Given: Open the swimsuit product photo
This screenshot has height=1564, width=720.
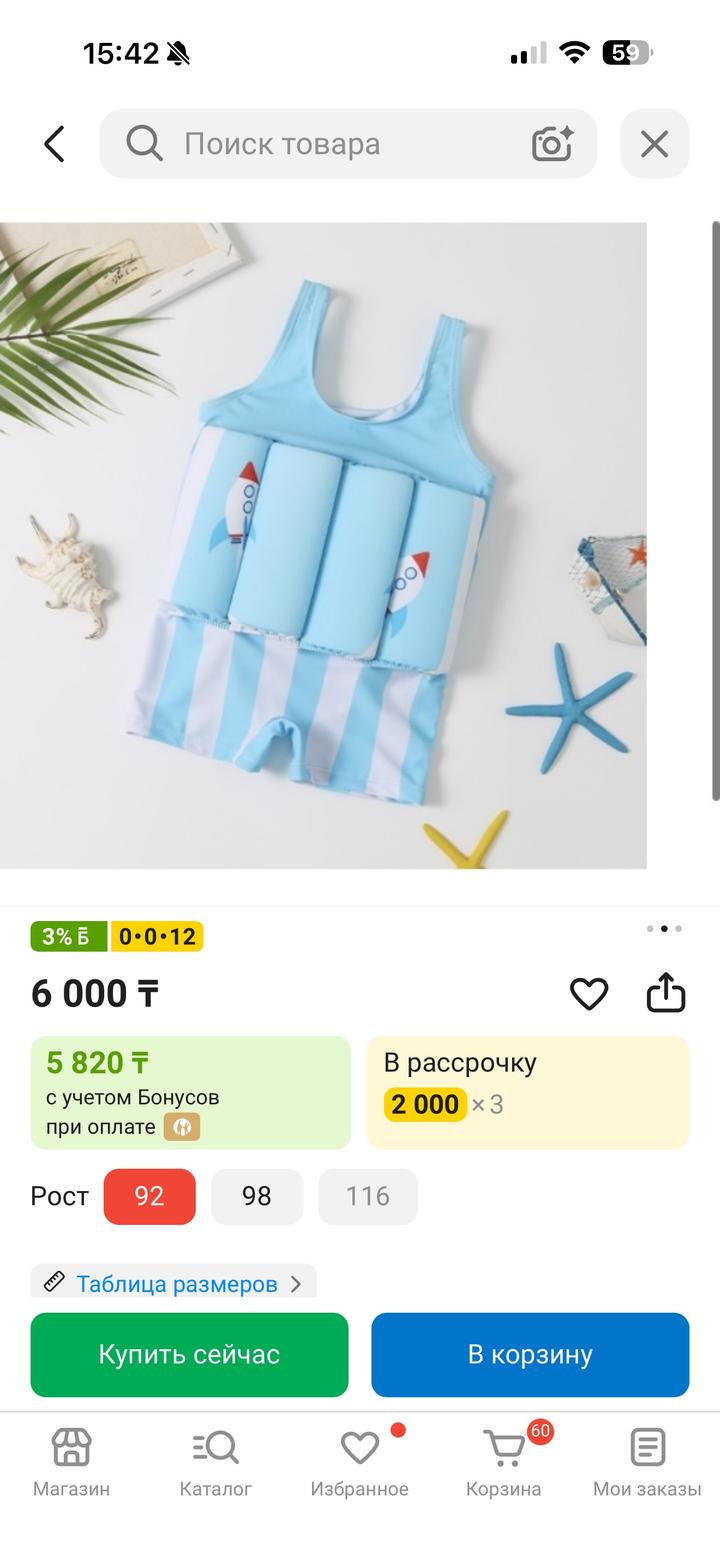Looking at the screenshot, I should (323, 545).
